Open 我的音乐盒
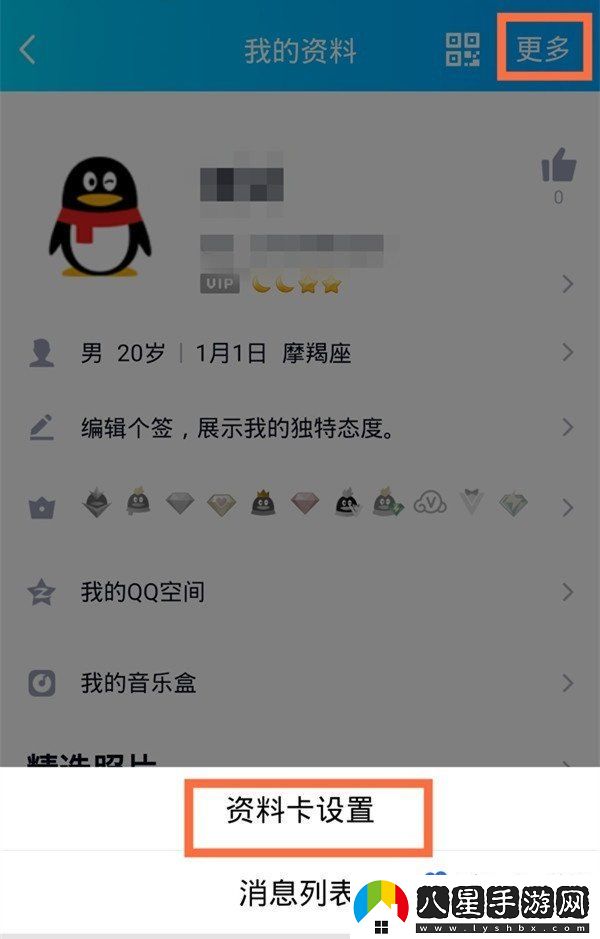The height and width of the screenshot is (939, 600). click(300, 684)
